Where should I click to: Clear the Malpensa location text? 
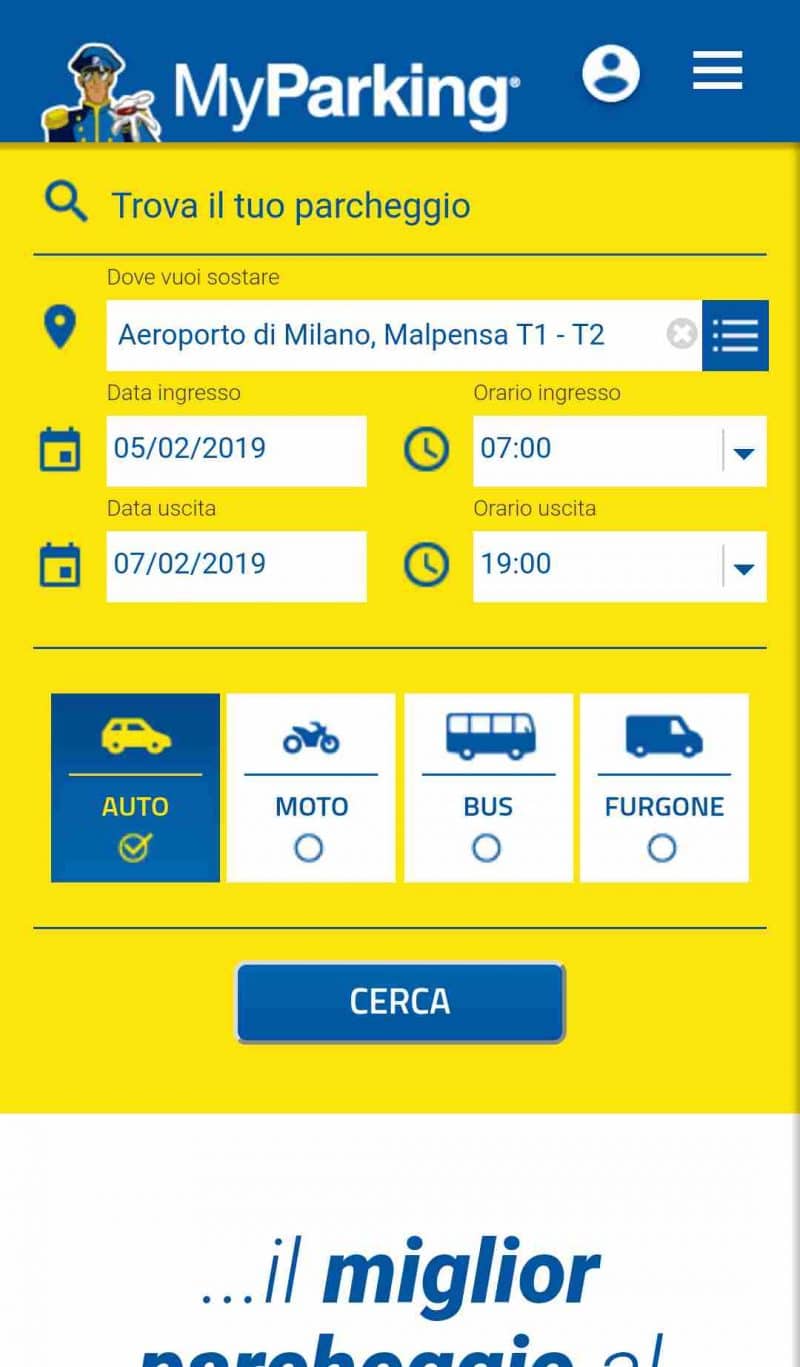click(x=681, y=334)
